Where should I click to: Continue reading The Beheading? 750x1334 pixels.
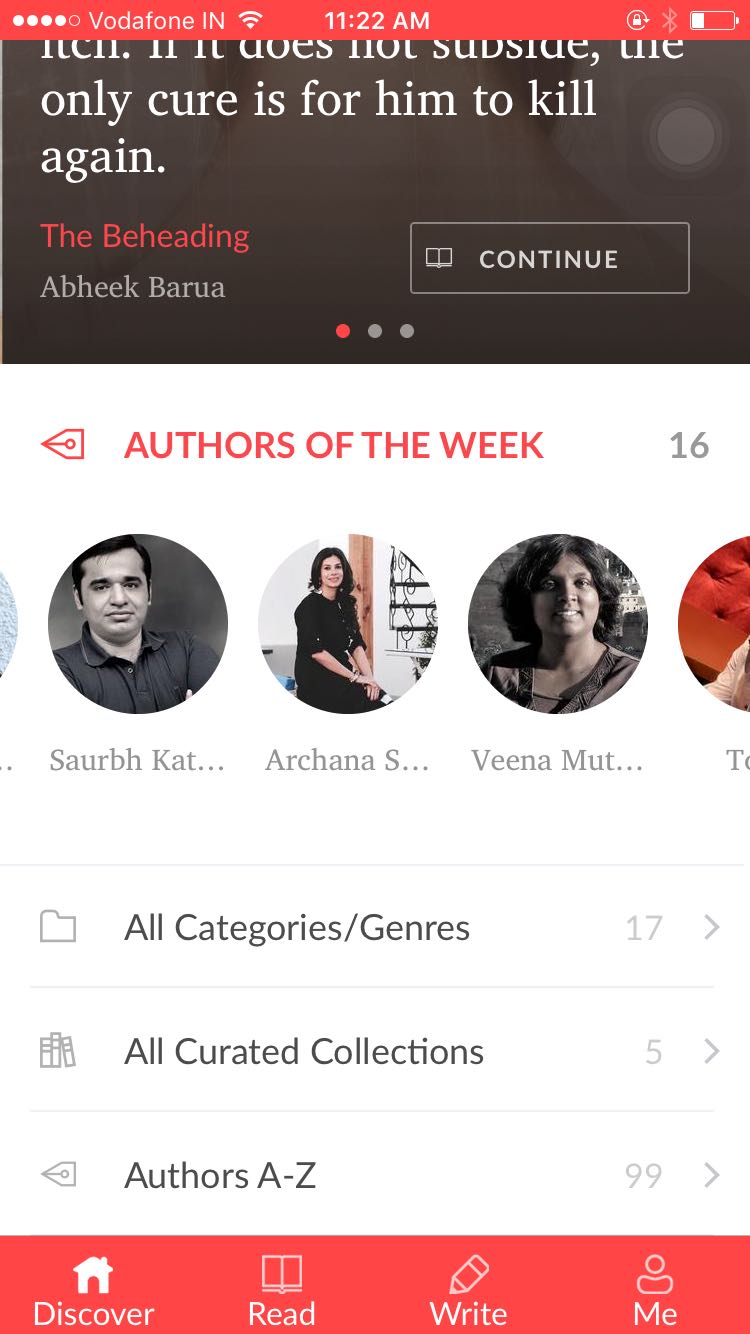tap(549, 258)
